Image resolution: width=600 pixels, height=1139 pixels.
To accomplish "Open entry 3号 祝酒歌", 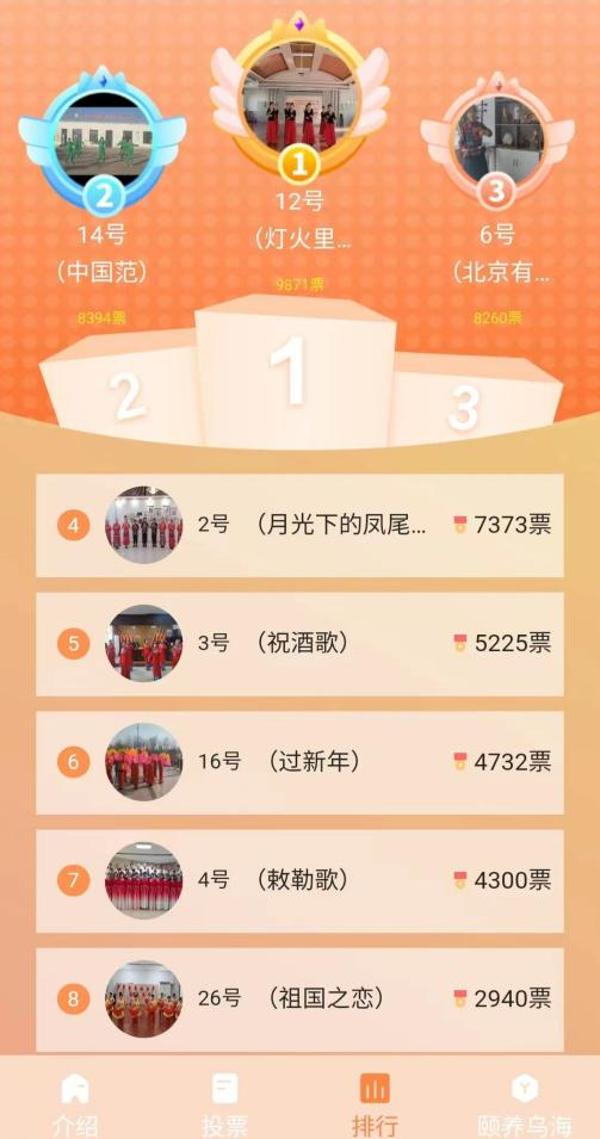I will pyautogui.click(x=300, y=643).
